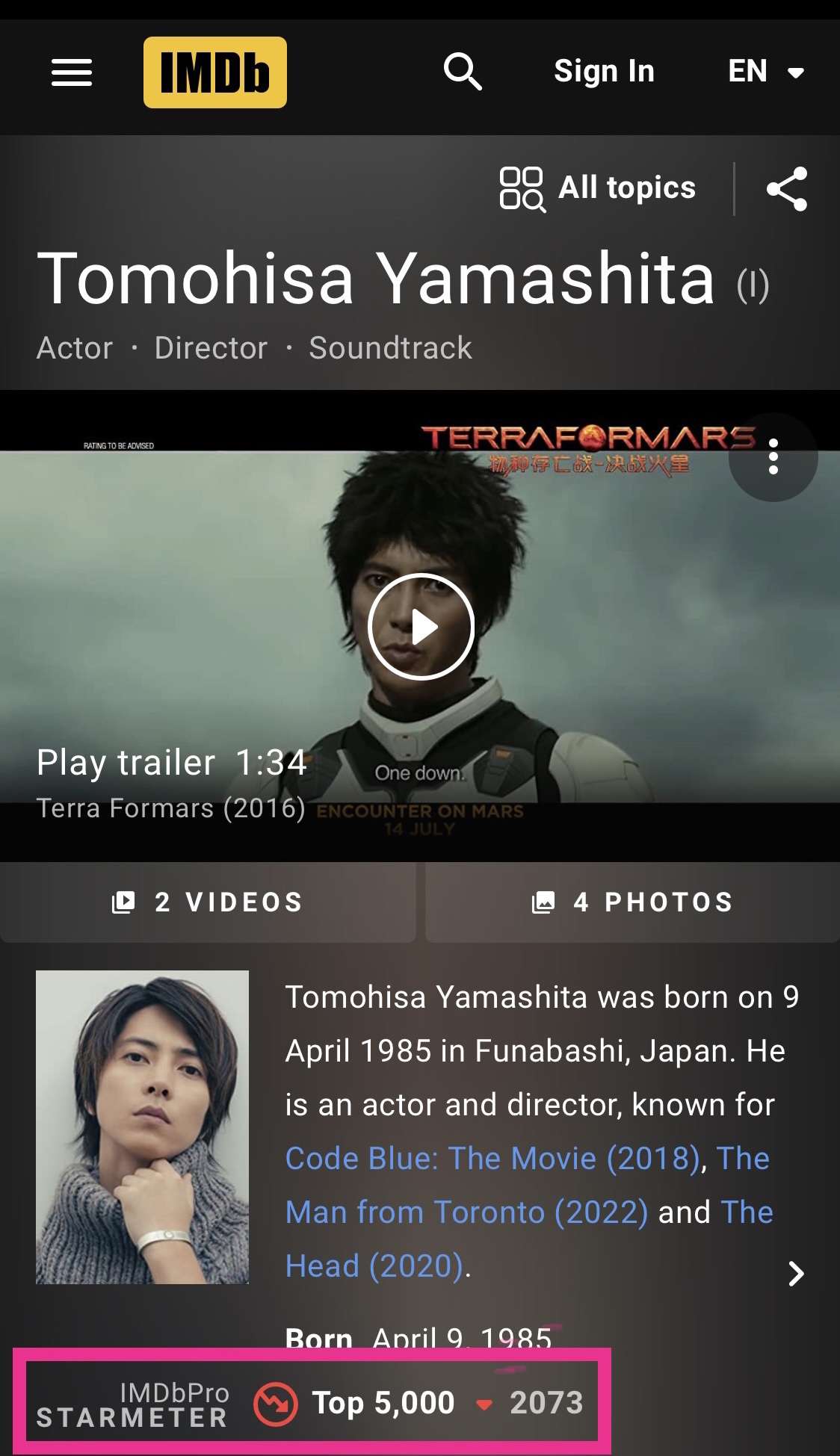
Task: Tap Sign In
Action: click(x=604, y=72)
